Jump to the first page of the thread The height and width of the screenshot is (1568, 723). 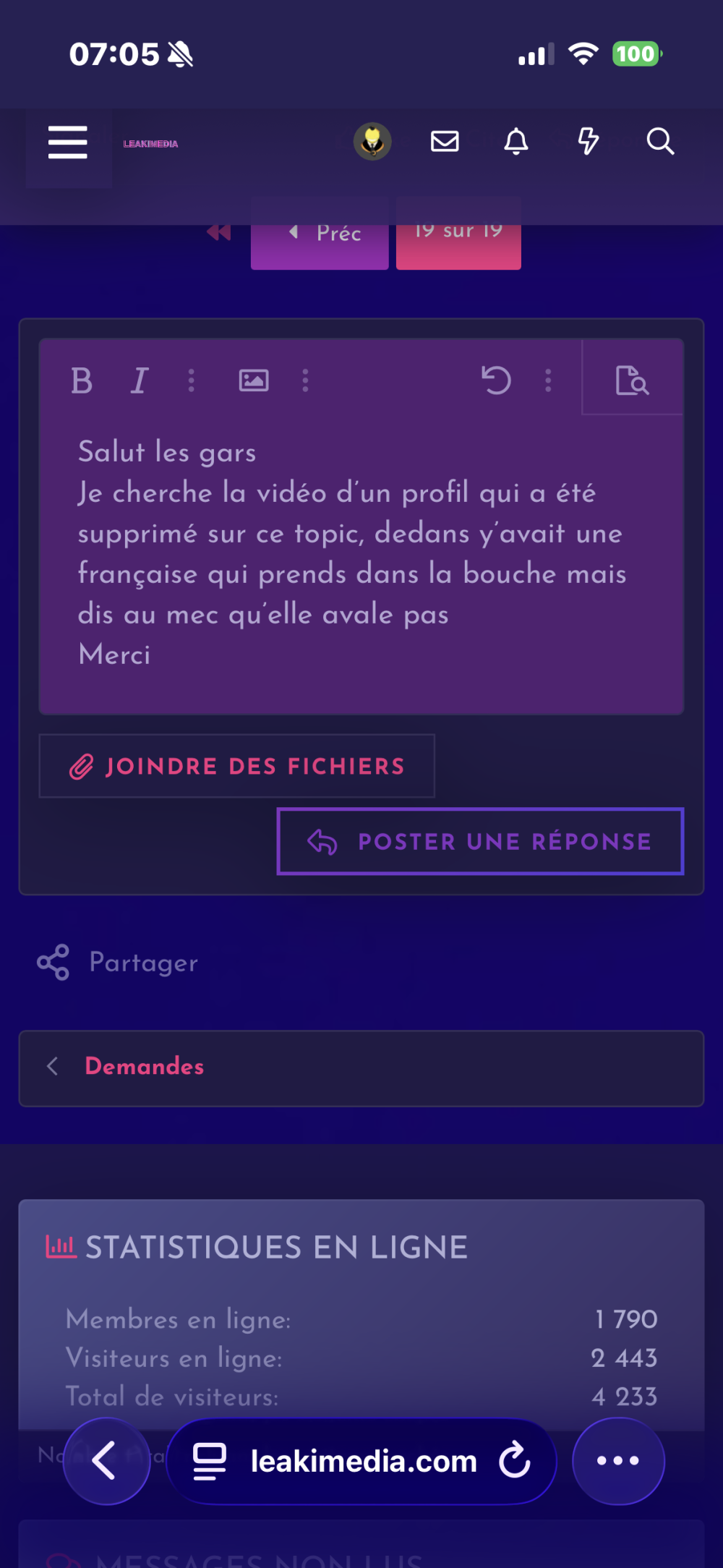(218, 233)
